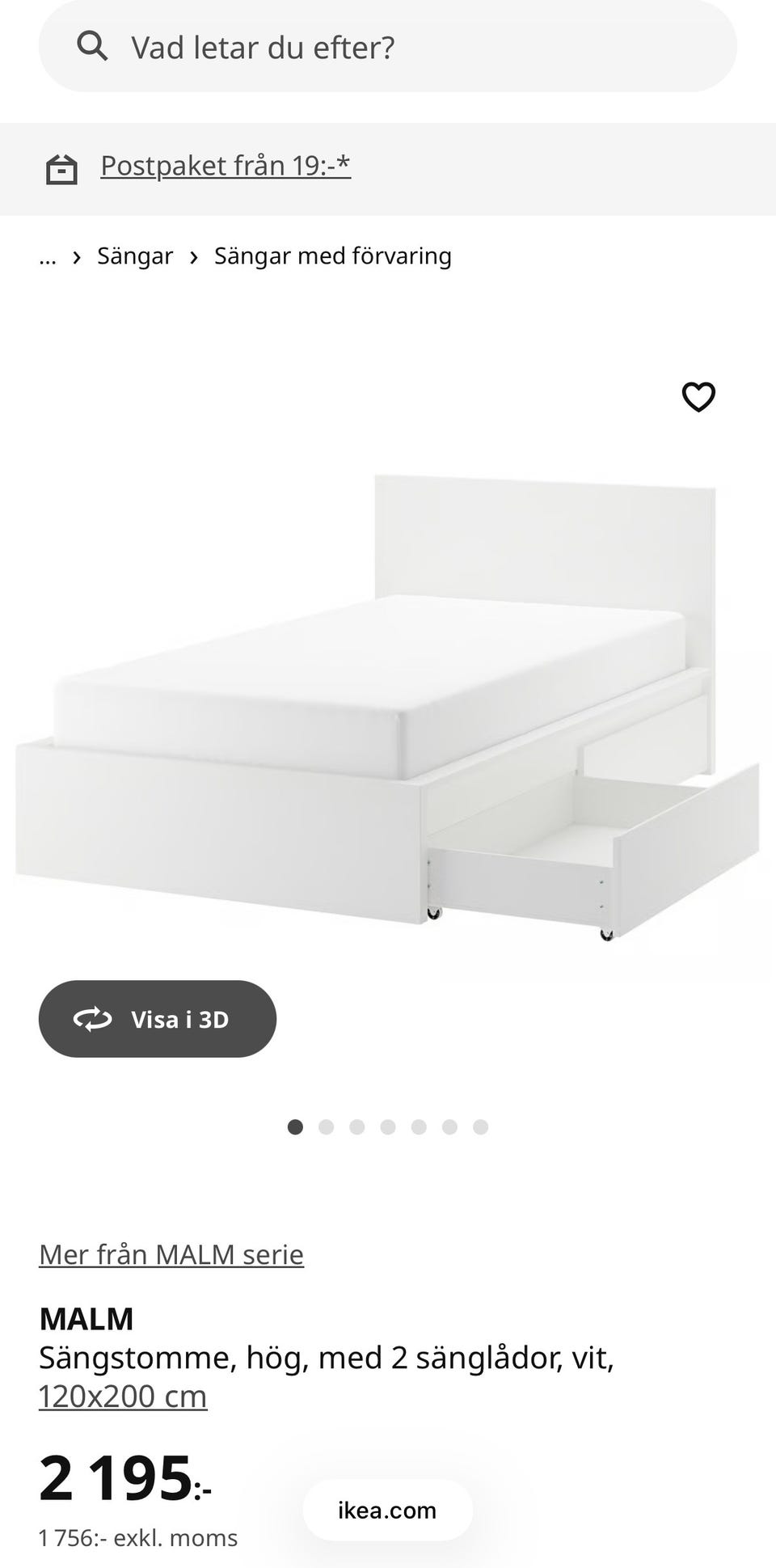Viewport: 776px width, 1568px height.
Task: Go to the Sängar breadcrumb
Action: [135, 256]
